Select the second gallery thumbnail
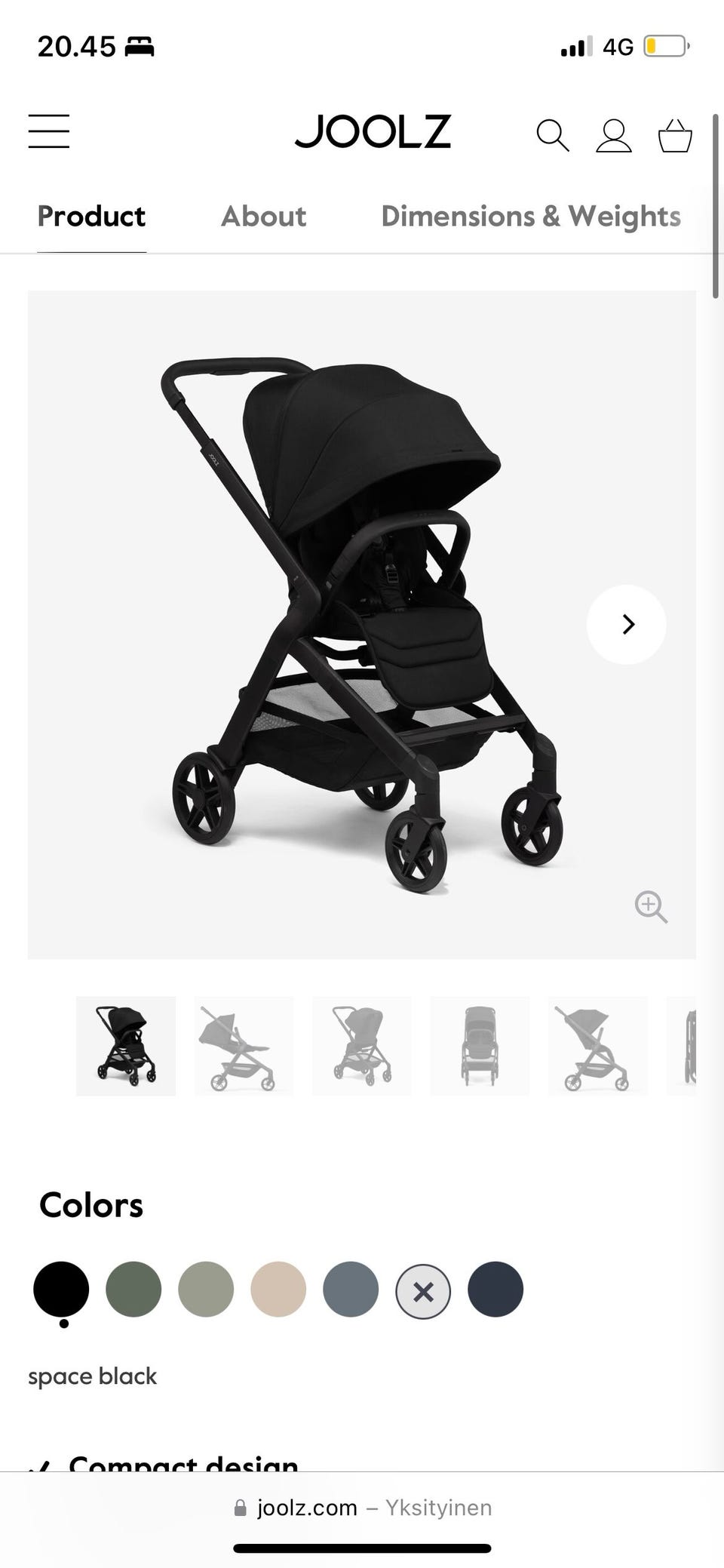Screen dimensions: 724x1568 coord(244,1046)
